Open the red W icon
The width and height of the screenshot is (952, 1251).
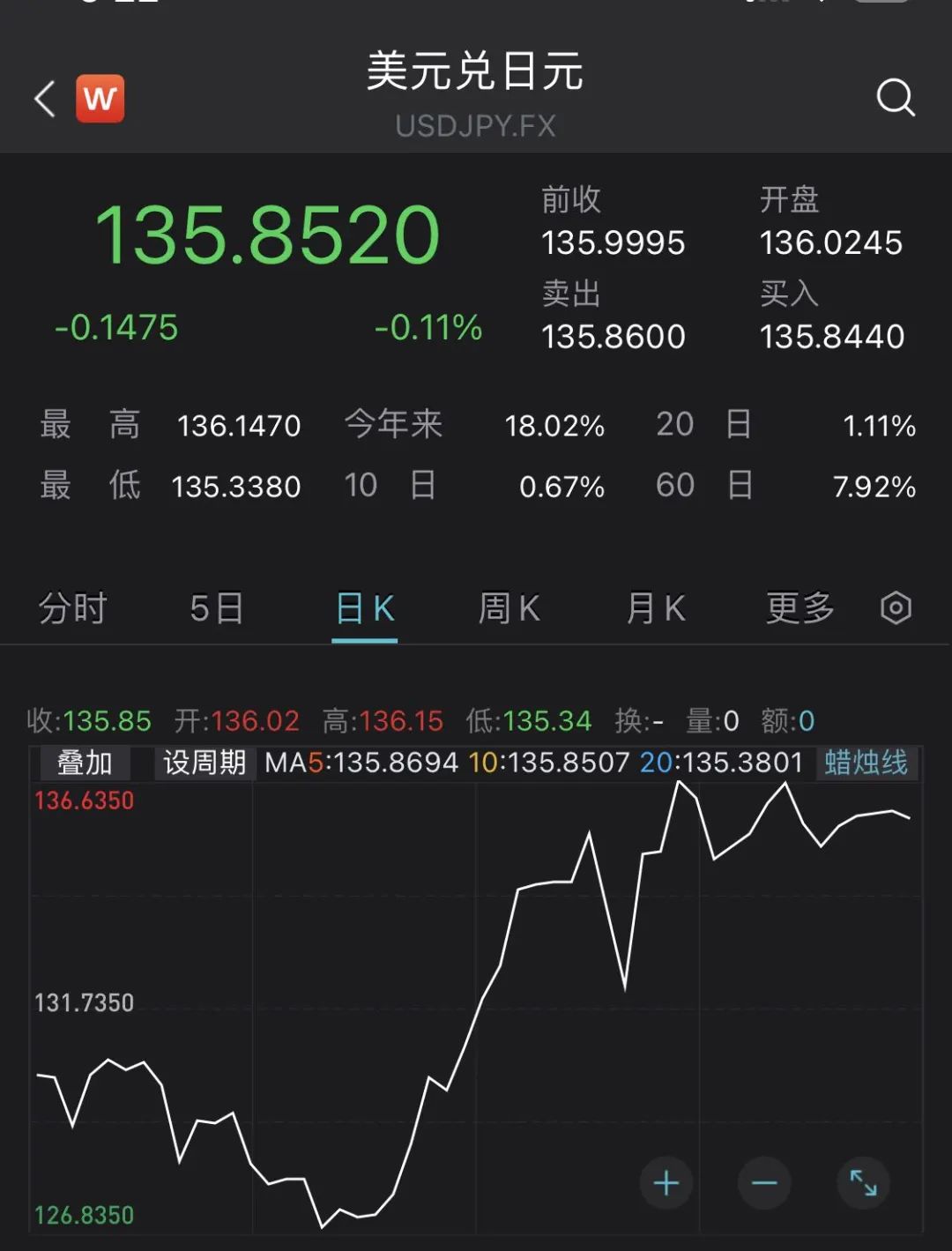(100, 99)
